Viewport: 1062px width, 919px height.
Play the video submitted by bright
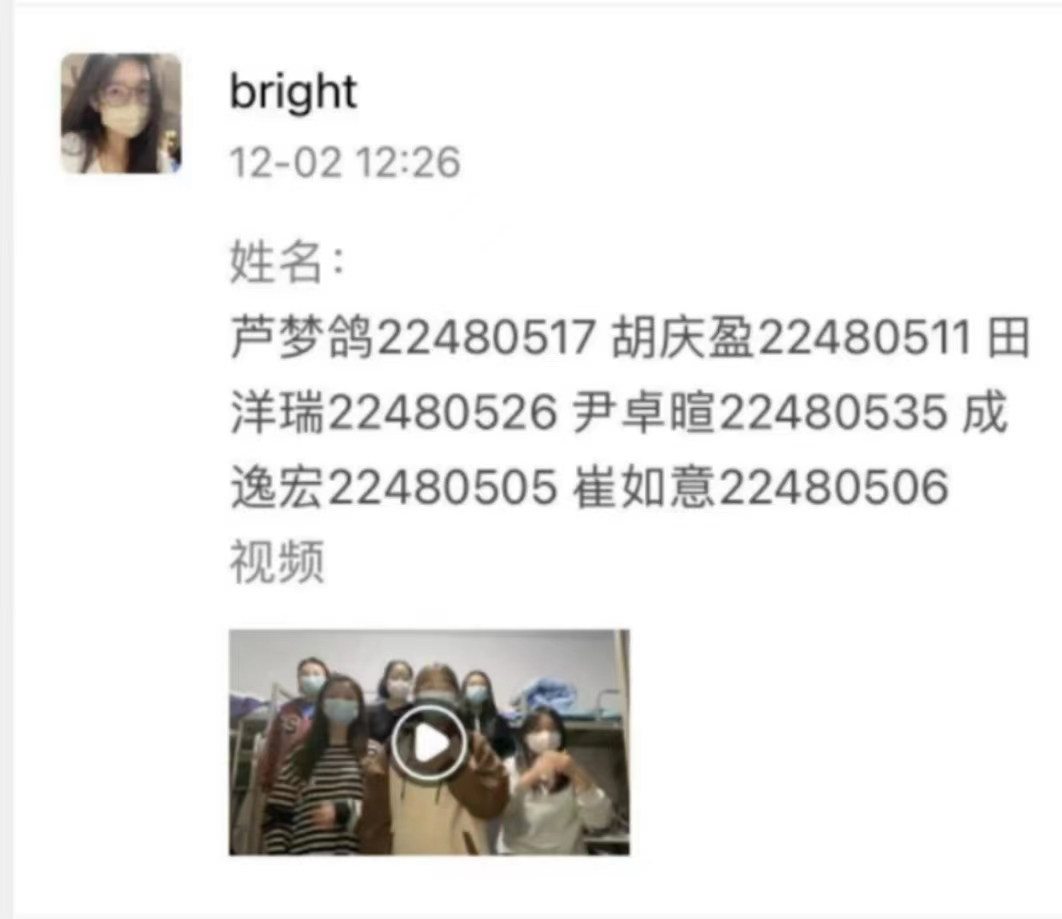coord(430,743)
